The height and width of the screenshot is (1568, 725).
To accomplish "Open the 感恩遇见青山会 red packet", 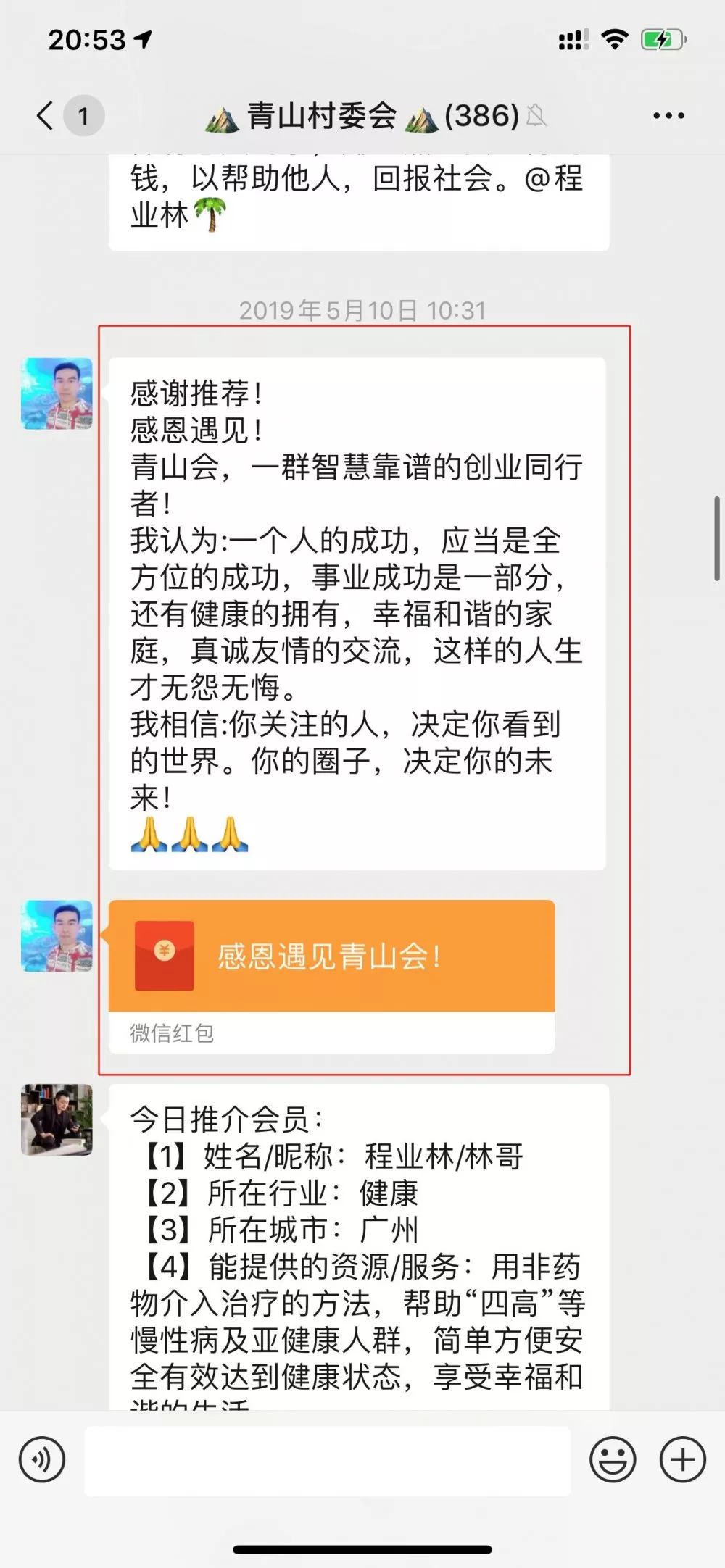I will (331, 956).
